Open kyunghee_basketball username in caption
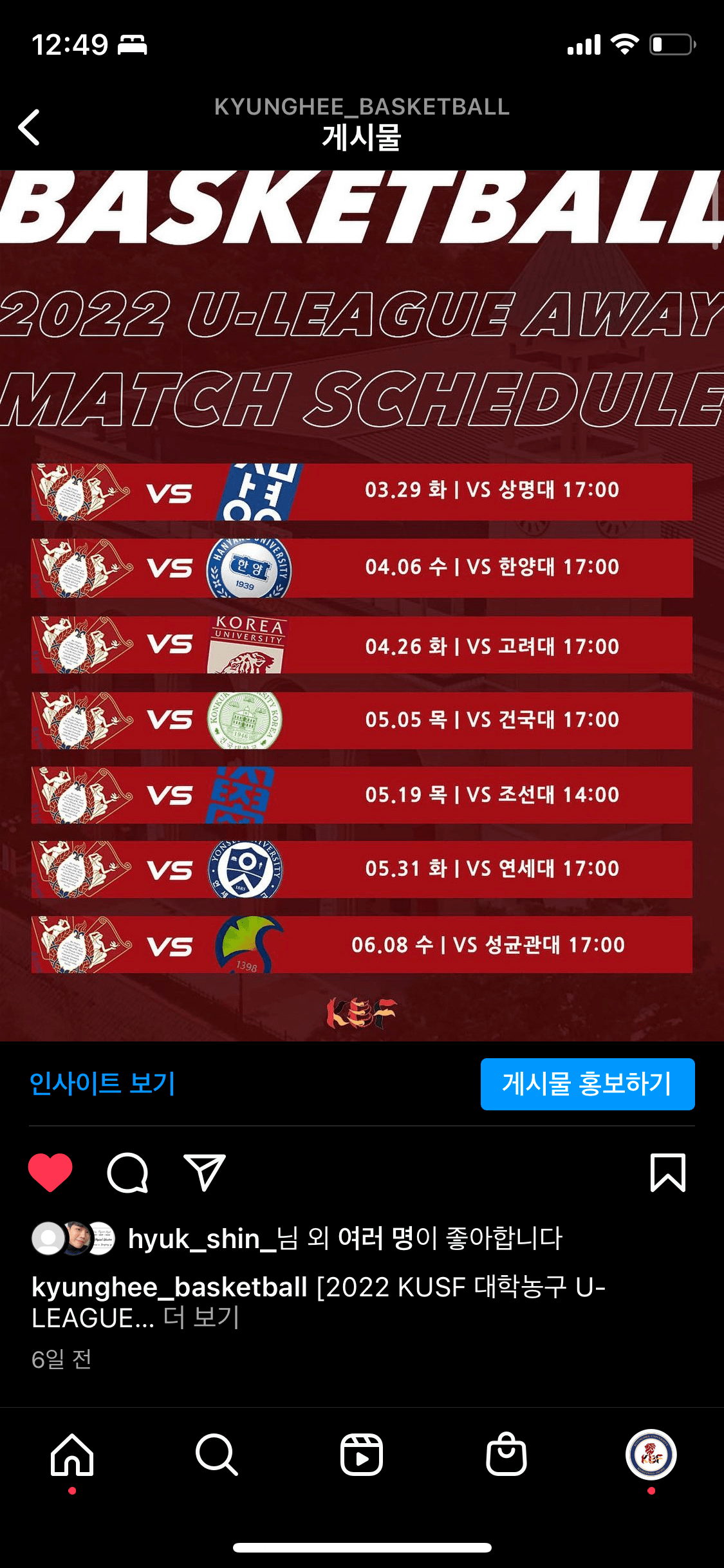Viewport: 724px width, 1568px height. (169, 1287)
